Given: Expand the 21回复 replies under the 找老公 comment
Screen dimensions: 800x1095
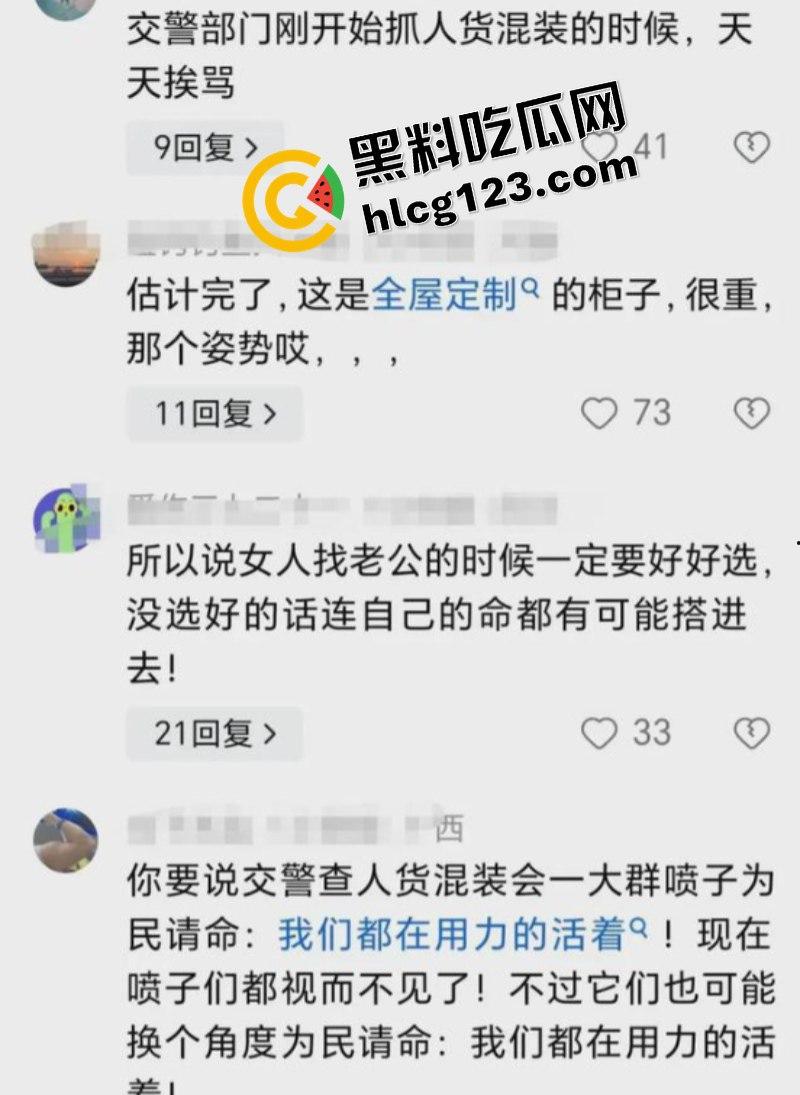Looking at the screenshot, I should pos(214,734).
